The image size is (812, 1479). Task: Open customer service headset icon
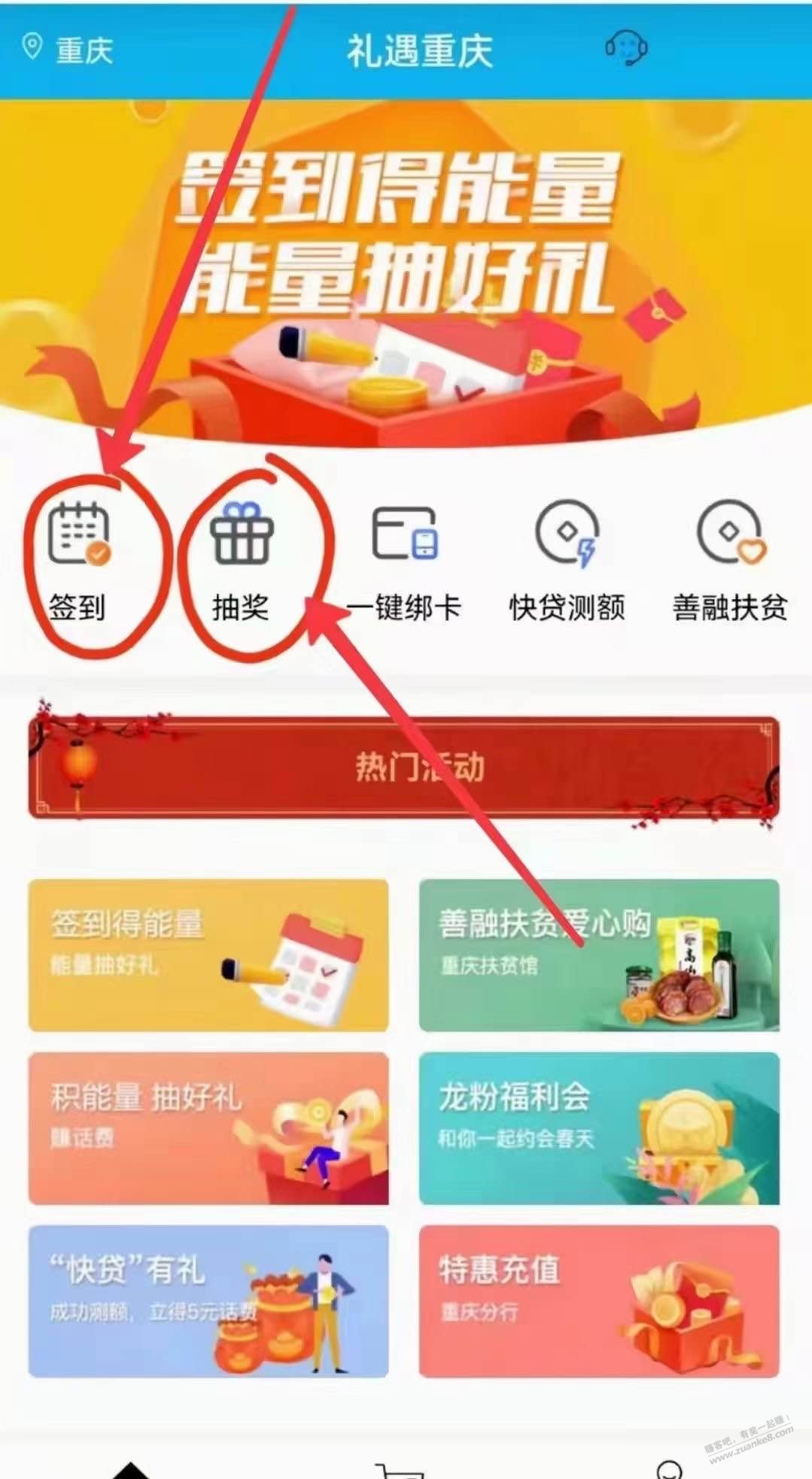coord(626,50)
